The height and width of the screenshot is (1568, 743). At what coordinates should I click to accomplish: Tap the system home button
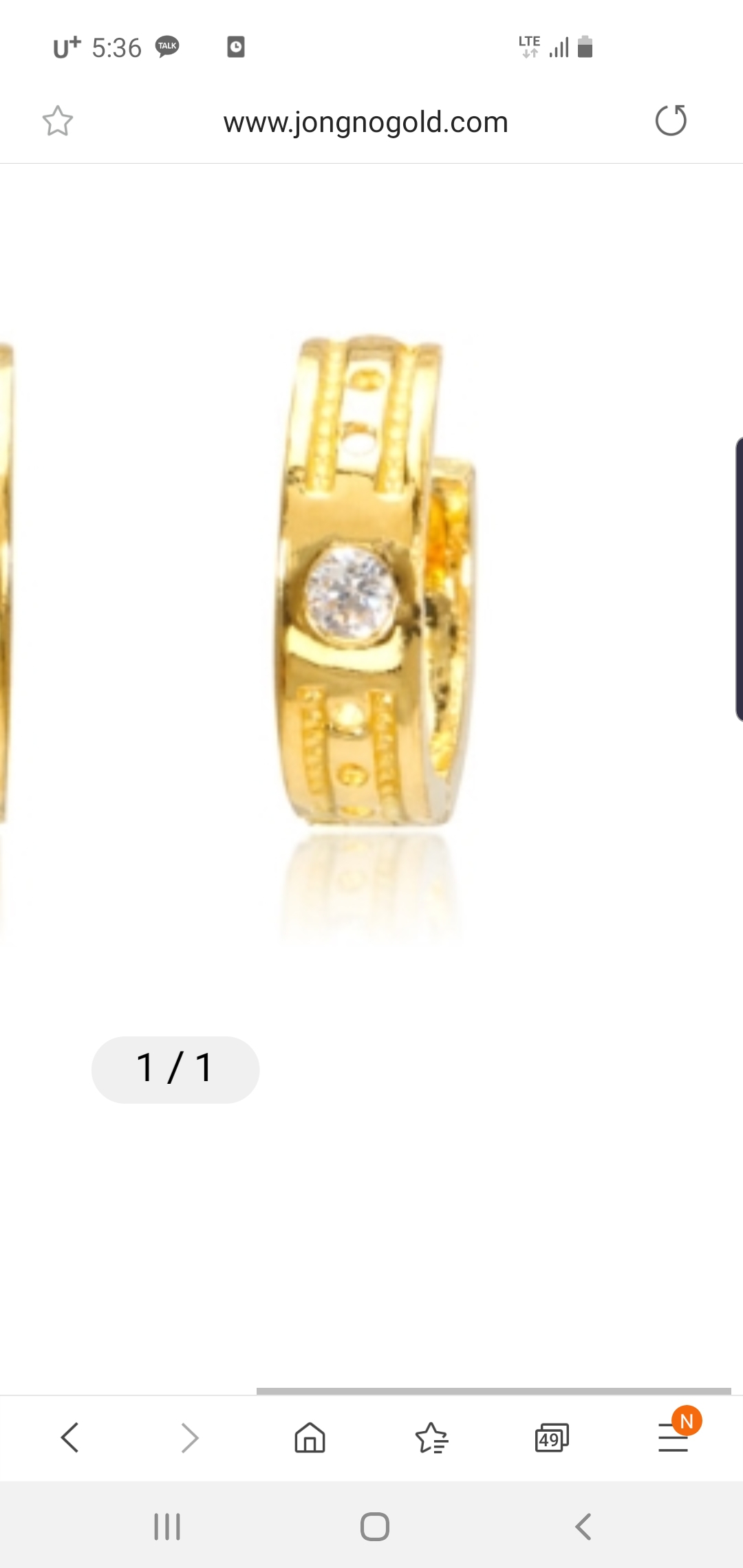click(x=375, y=1527)
